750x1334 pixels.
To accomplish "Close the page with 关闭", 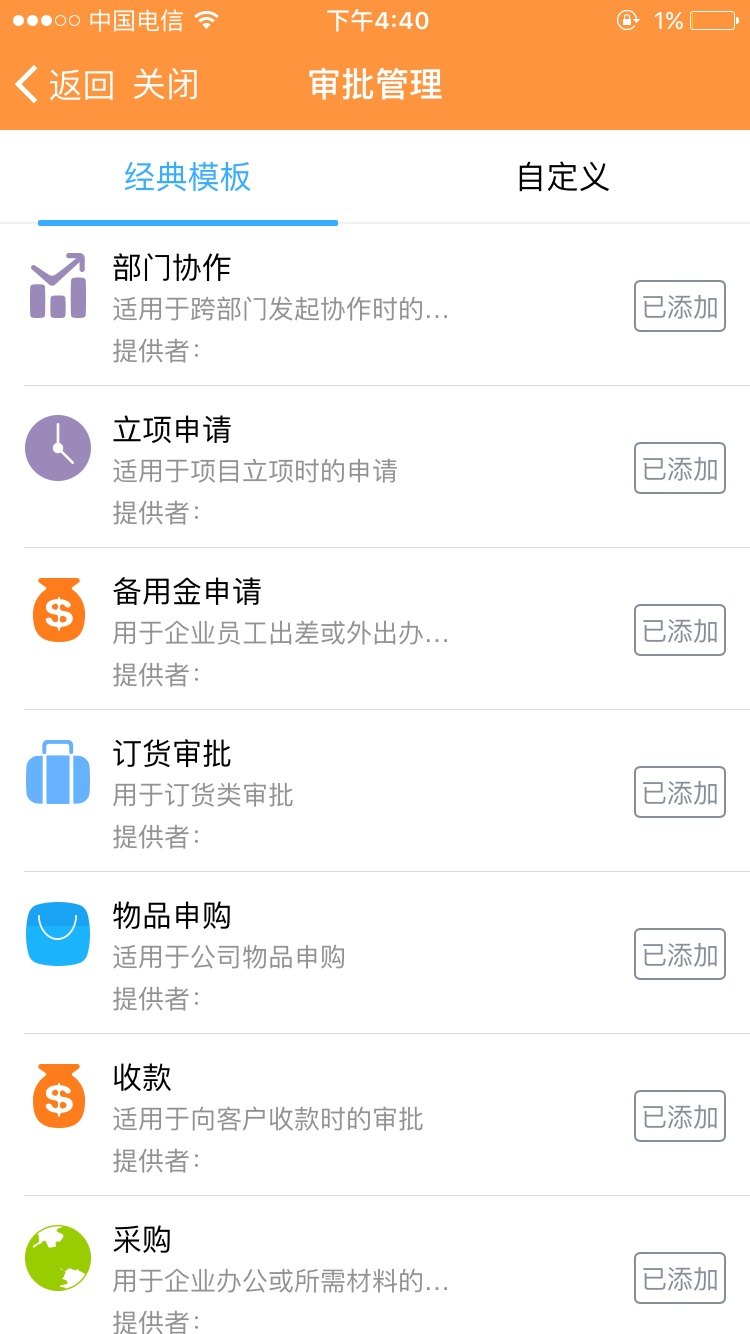I will pos(166,85).
